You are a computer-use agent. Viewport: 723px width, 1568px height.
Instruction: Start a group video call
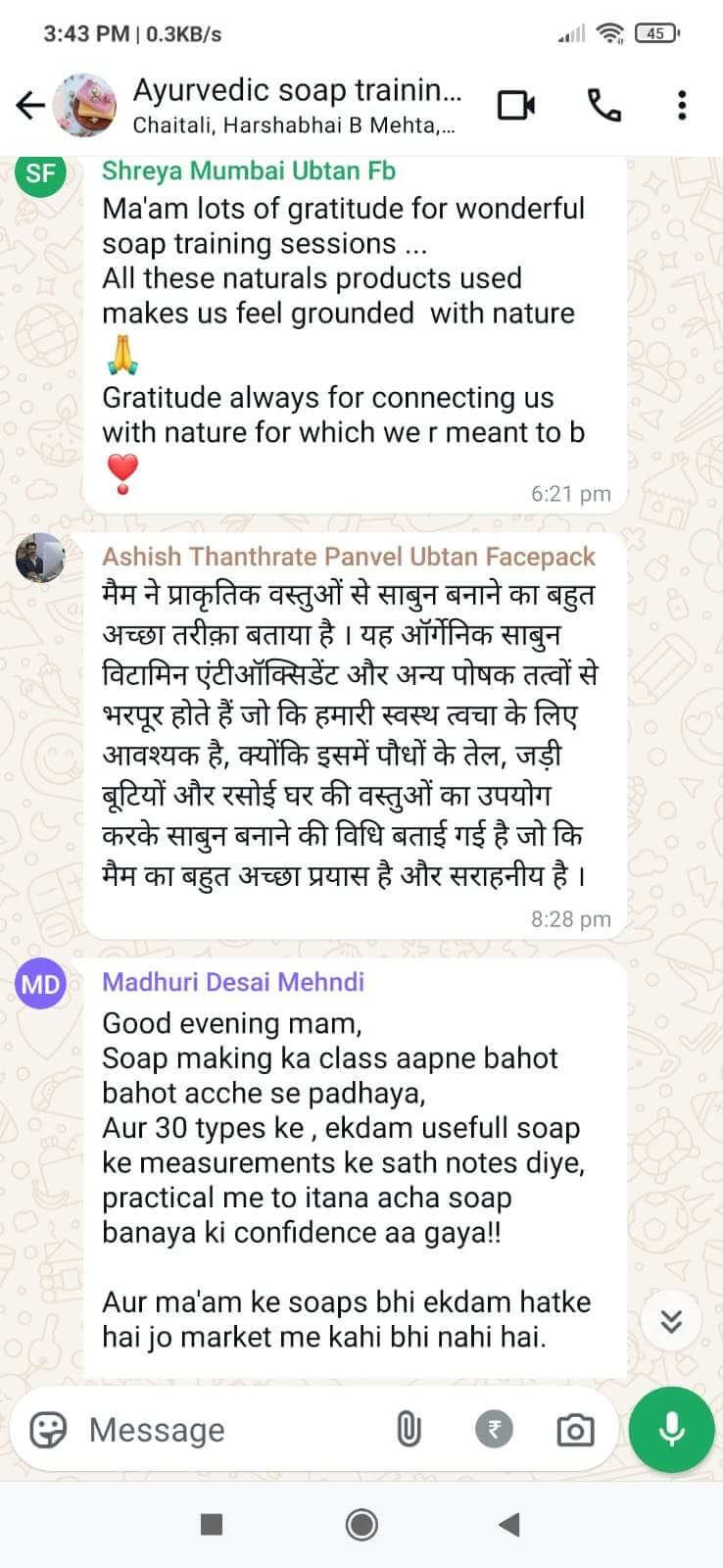(x=516, y=105)
